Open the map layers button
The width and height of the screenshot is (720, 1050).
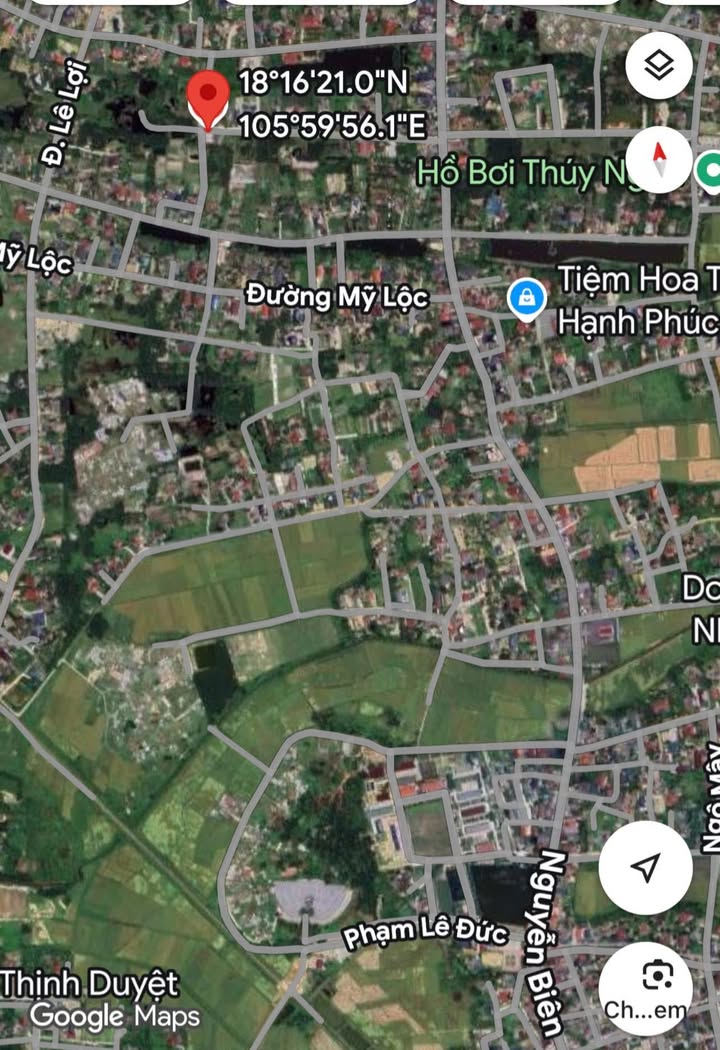tap(658, 67)
